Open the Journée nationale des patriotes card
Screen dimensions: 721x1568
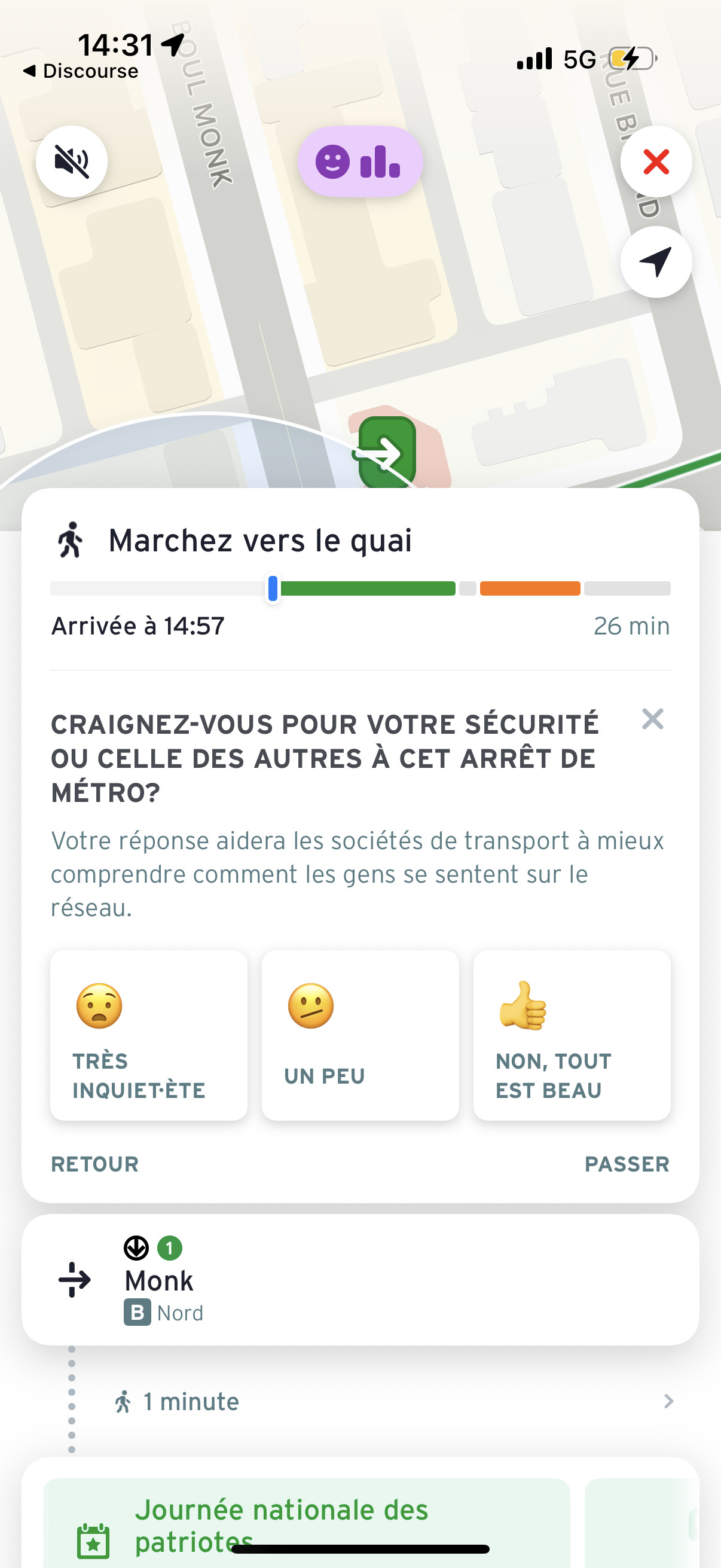306,1522
